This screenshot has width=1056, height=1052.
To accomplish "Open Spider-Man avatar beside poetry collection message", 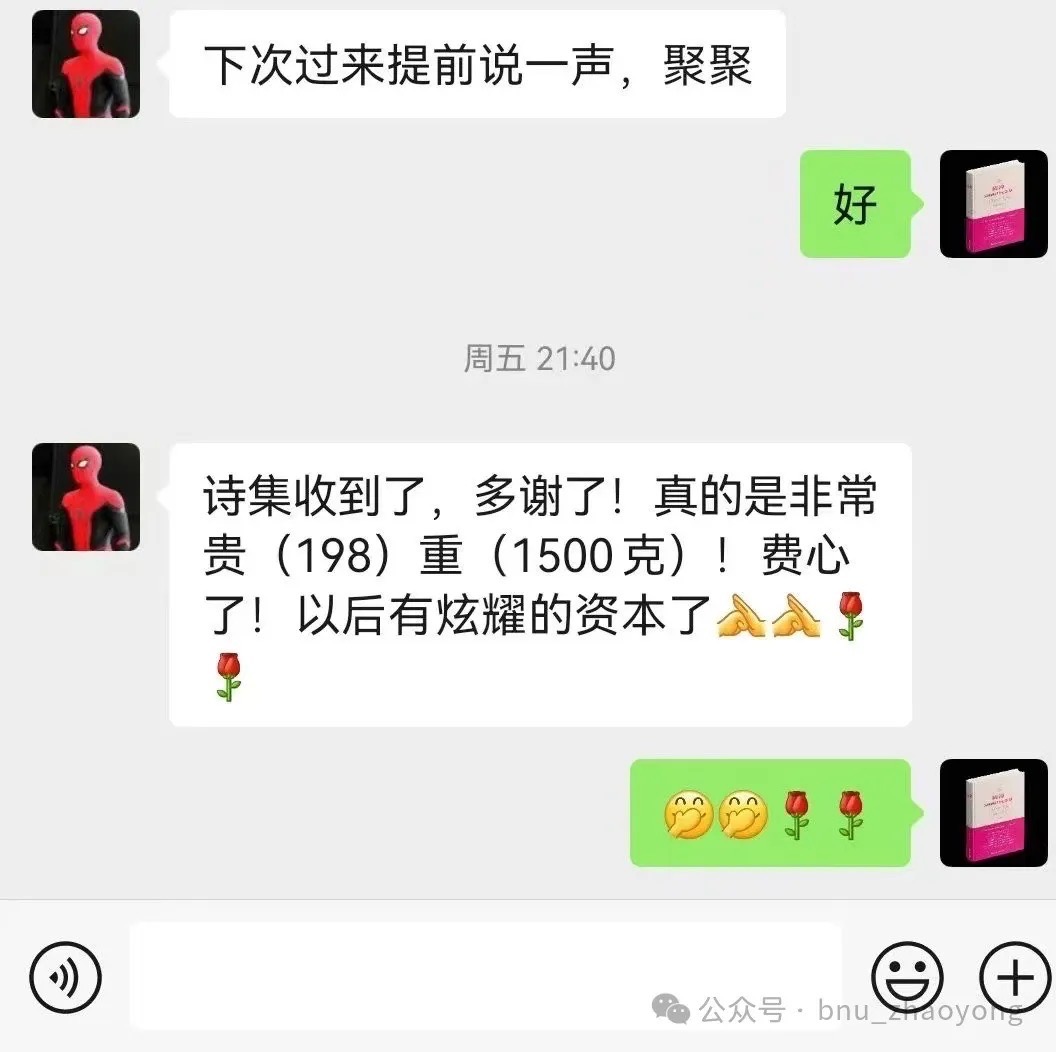I will [86, 497].
